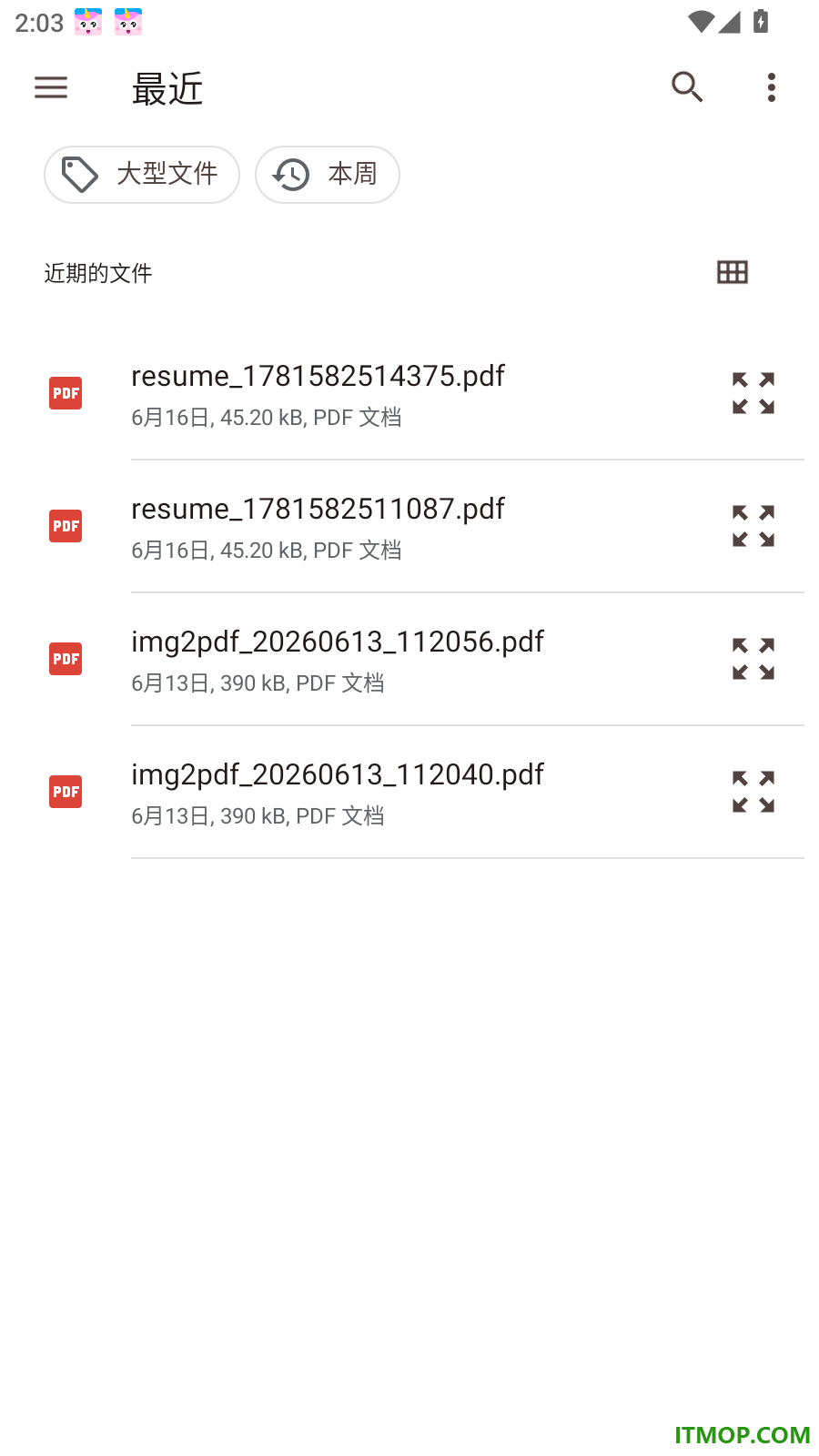
Task: Open img2pdf_20260613_112056.pdf
Action: 409,660
